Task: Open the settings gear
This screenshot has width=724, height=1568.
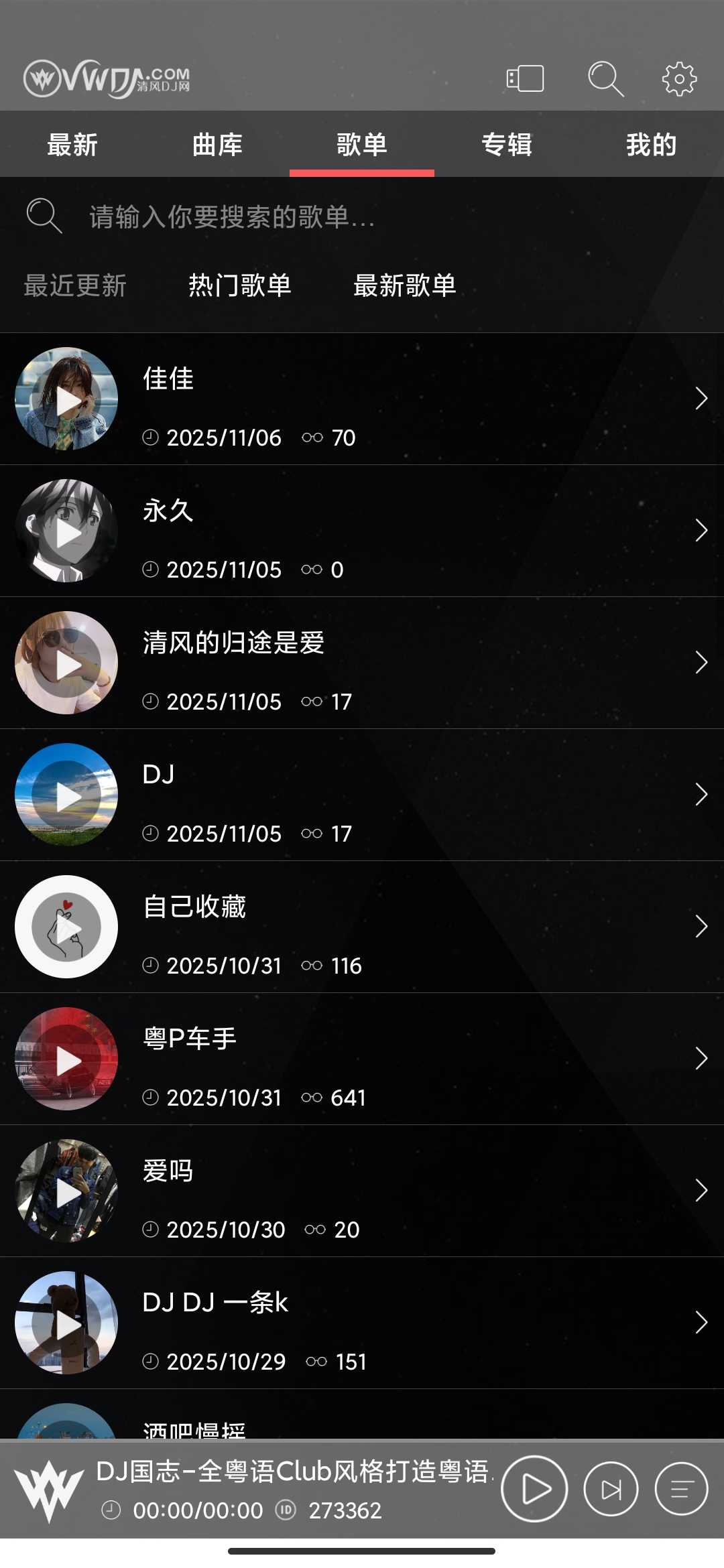Action: 679,79
